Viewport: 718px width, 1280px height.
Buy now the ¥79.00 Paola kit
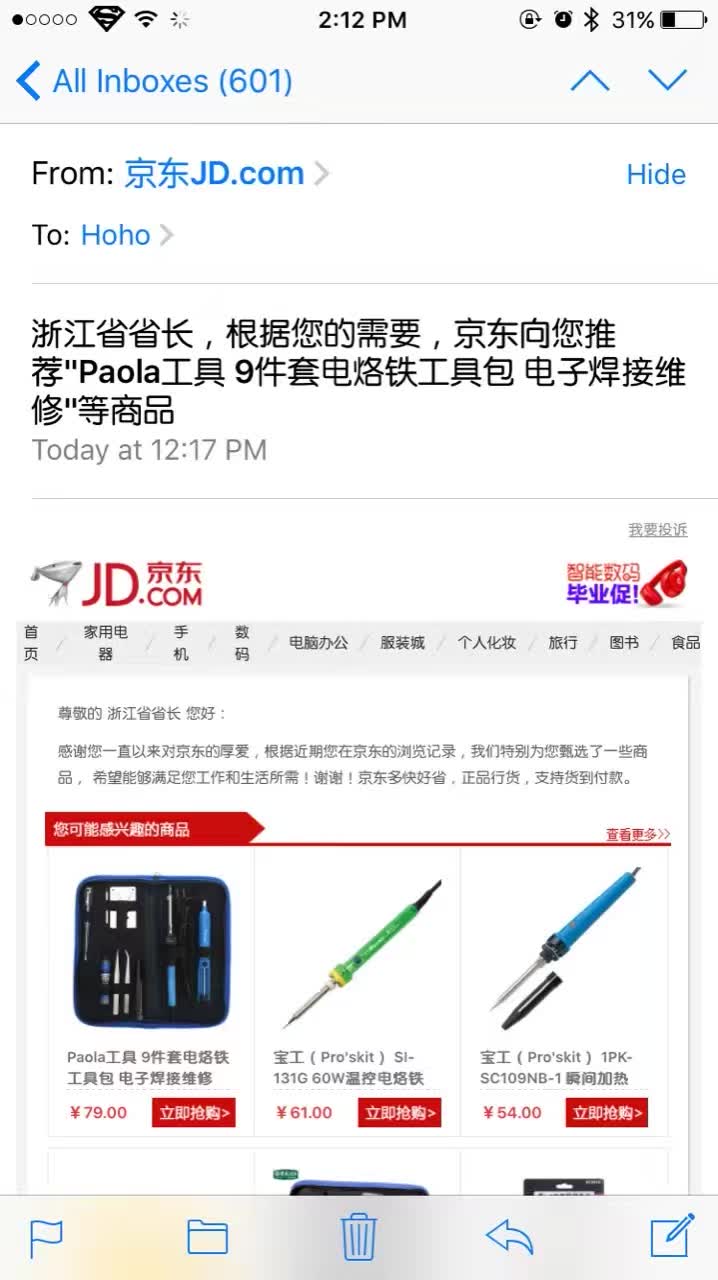click(194, 1112)
